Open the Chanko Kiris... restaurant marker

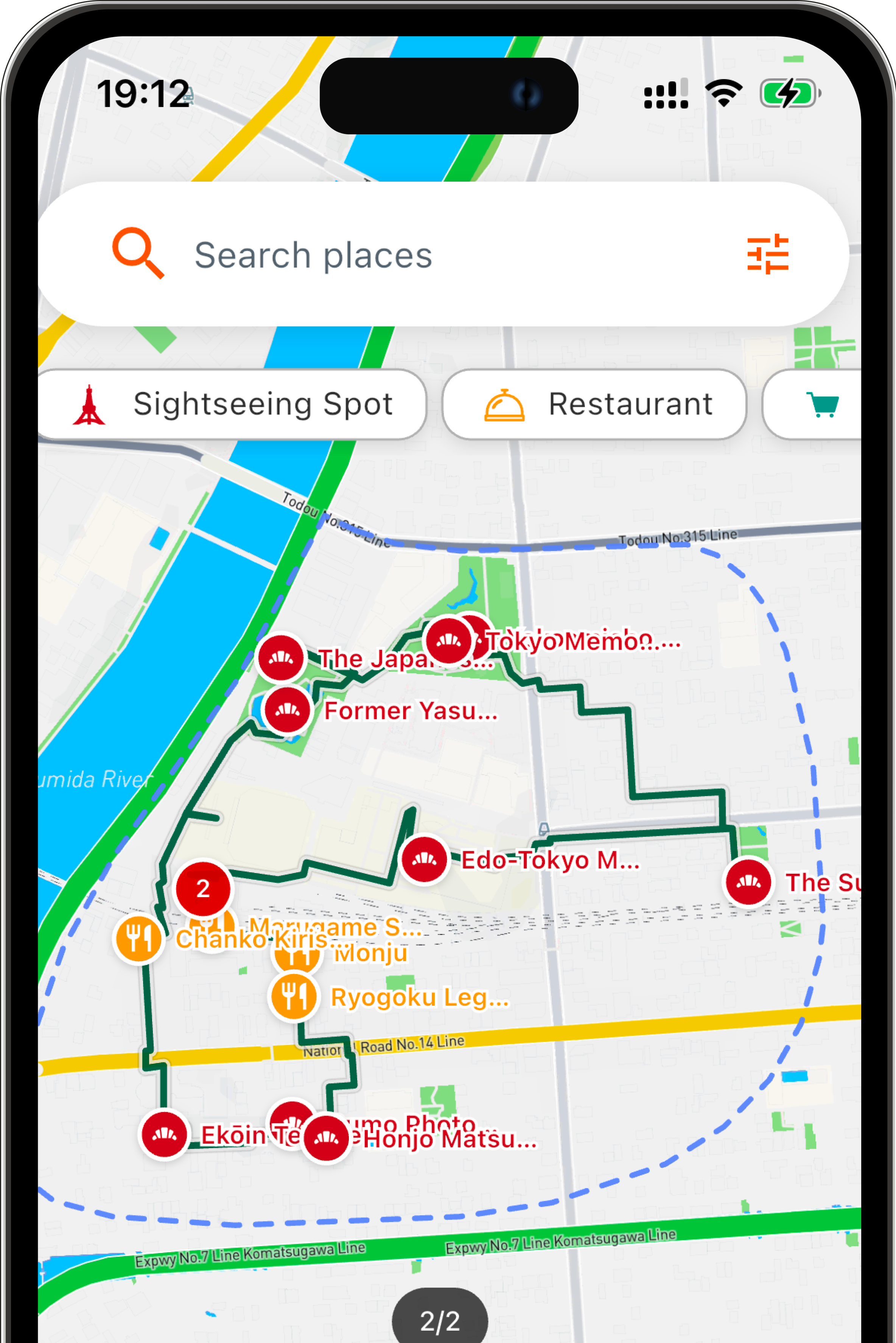pyautogui.click(x=139, y=938)
